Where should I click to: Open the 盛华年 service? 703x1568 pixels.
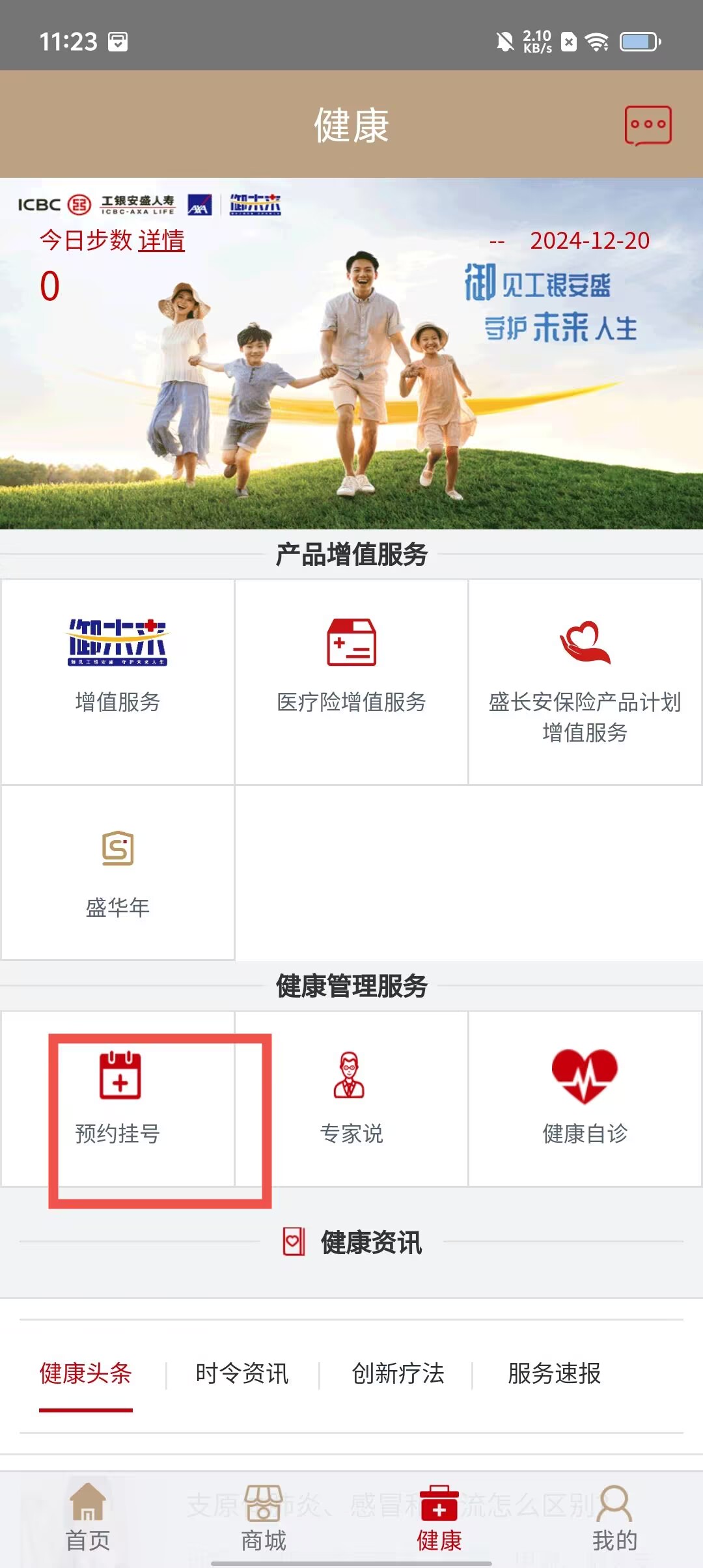pyautogui.click(x=118, y=873)
